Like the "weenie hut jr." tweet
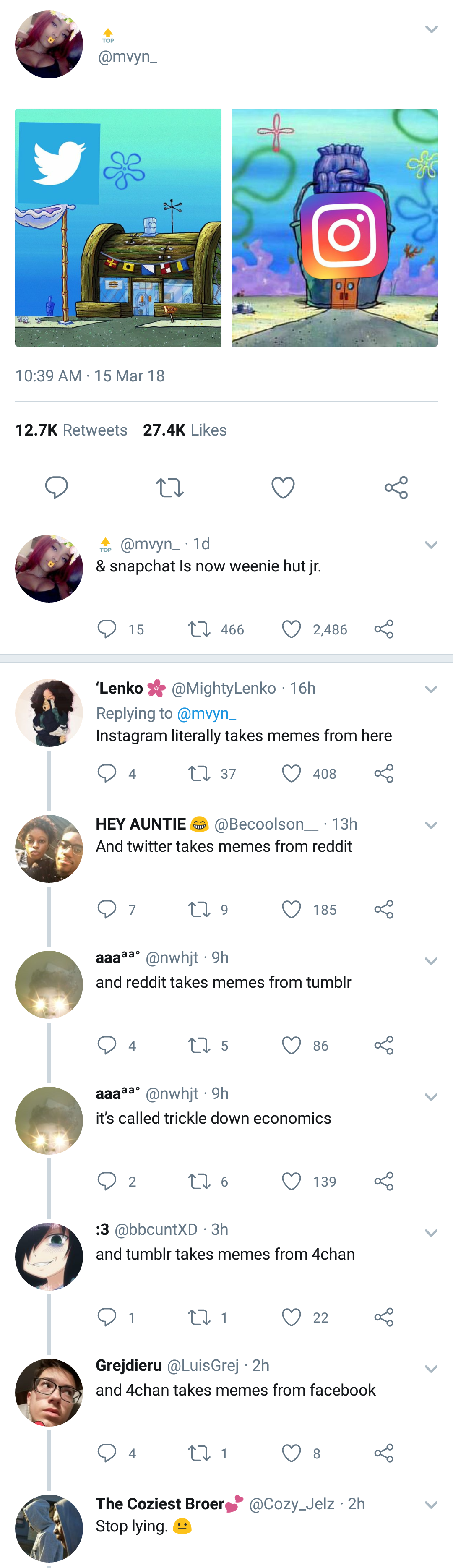 [x=292, y=629]
